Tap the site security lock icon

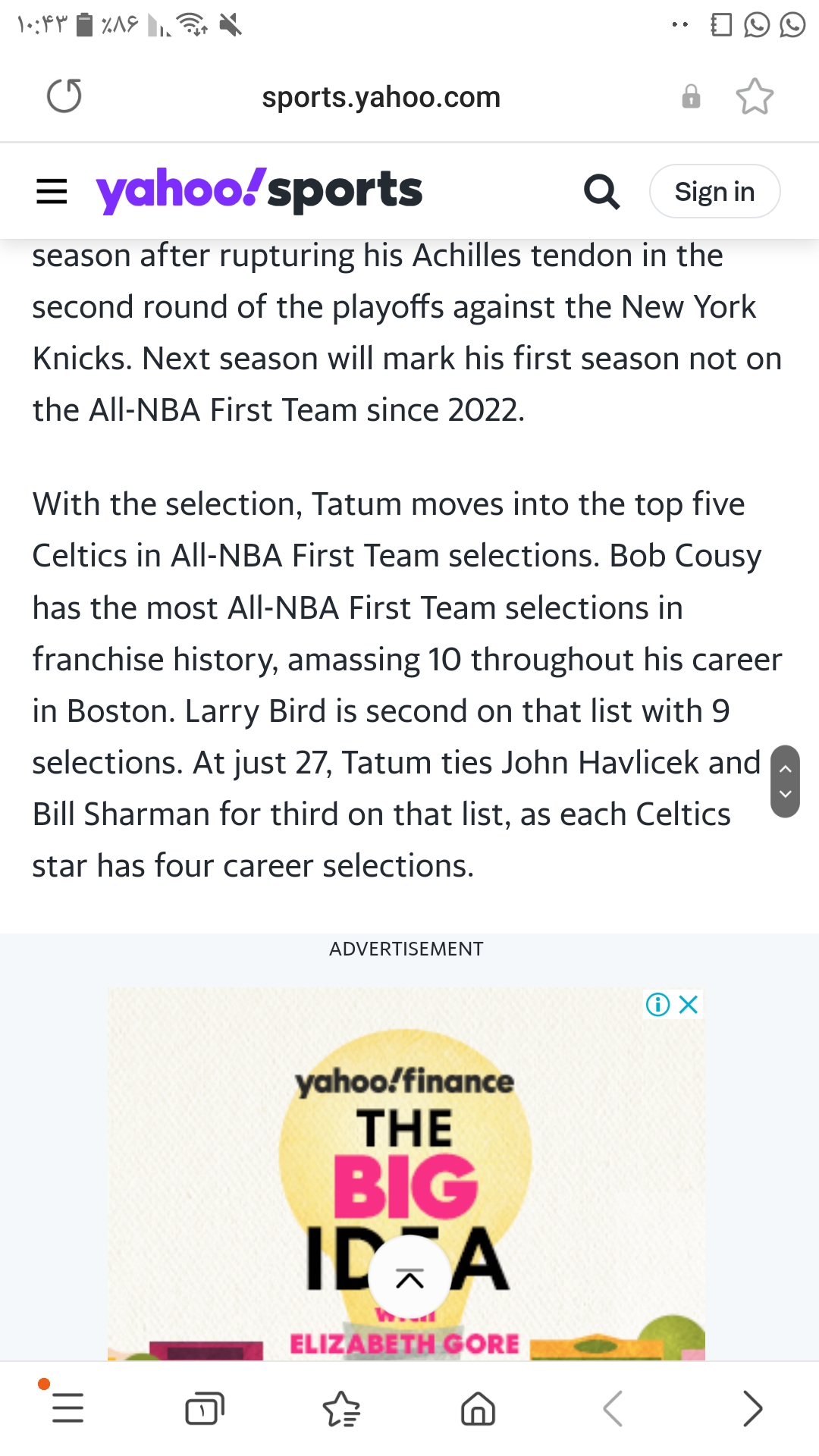point(691,97)
